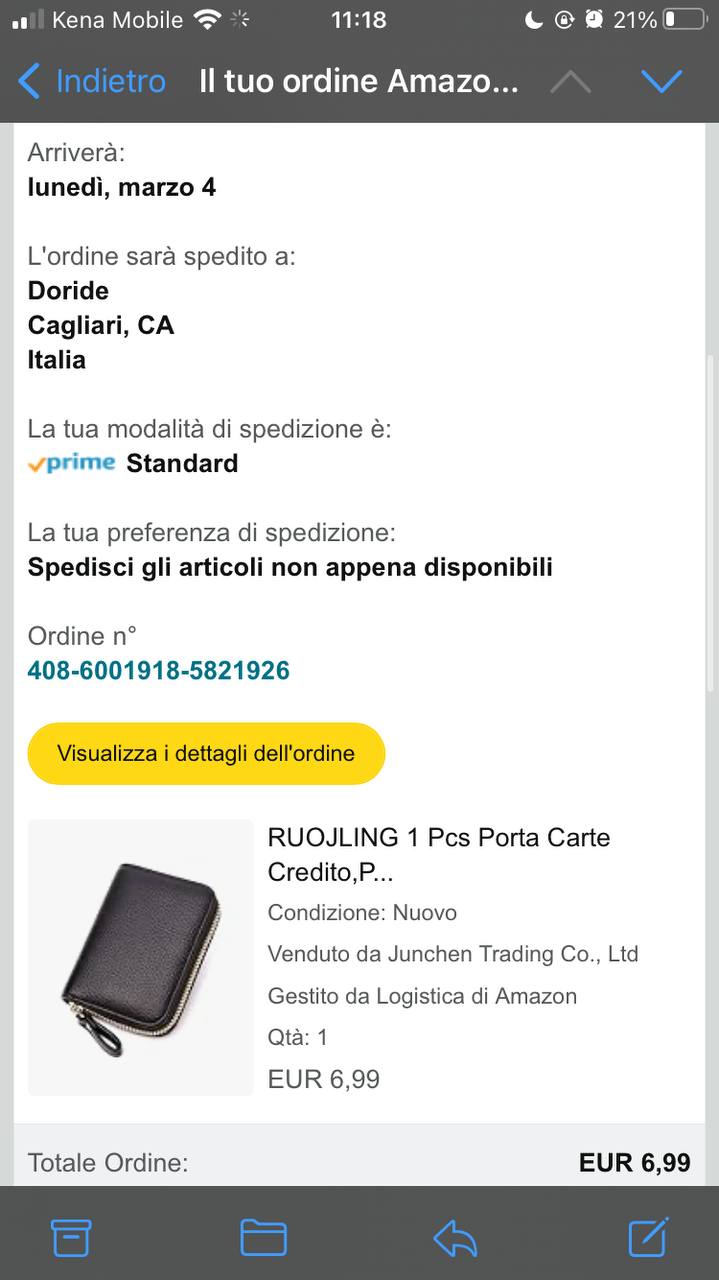
Task: Go to previous email with up arrow
Action: (x=570, y=82)
